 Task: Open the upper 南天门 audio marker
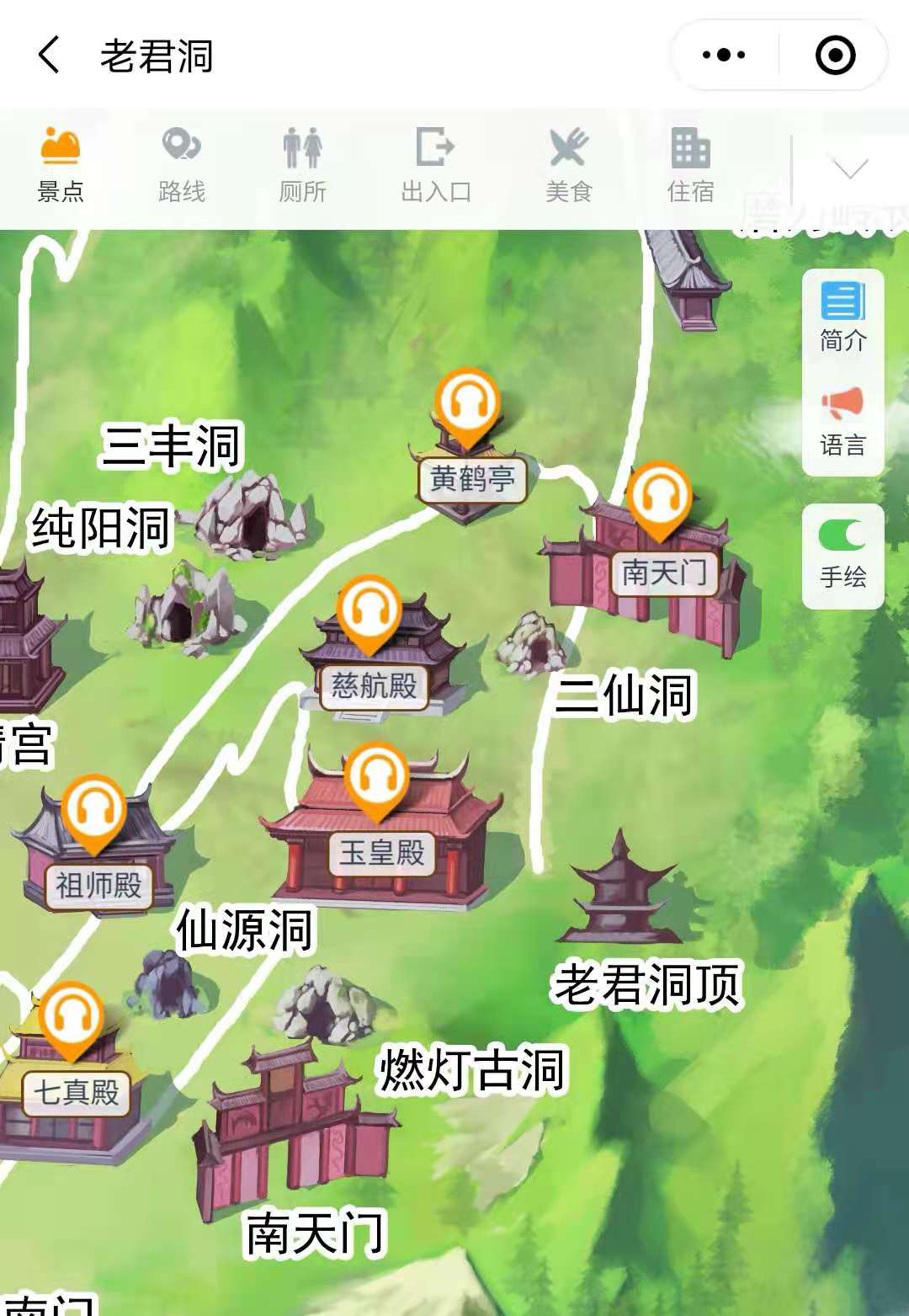[660, 498]
